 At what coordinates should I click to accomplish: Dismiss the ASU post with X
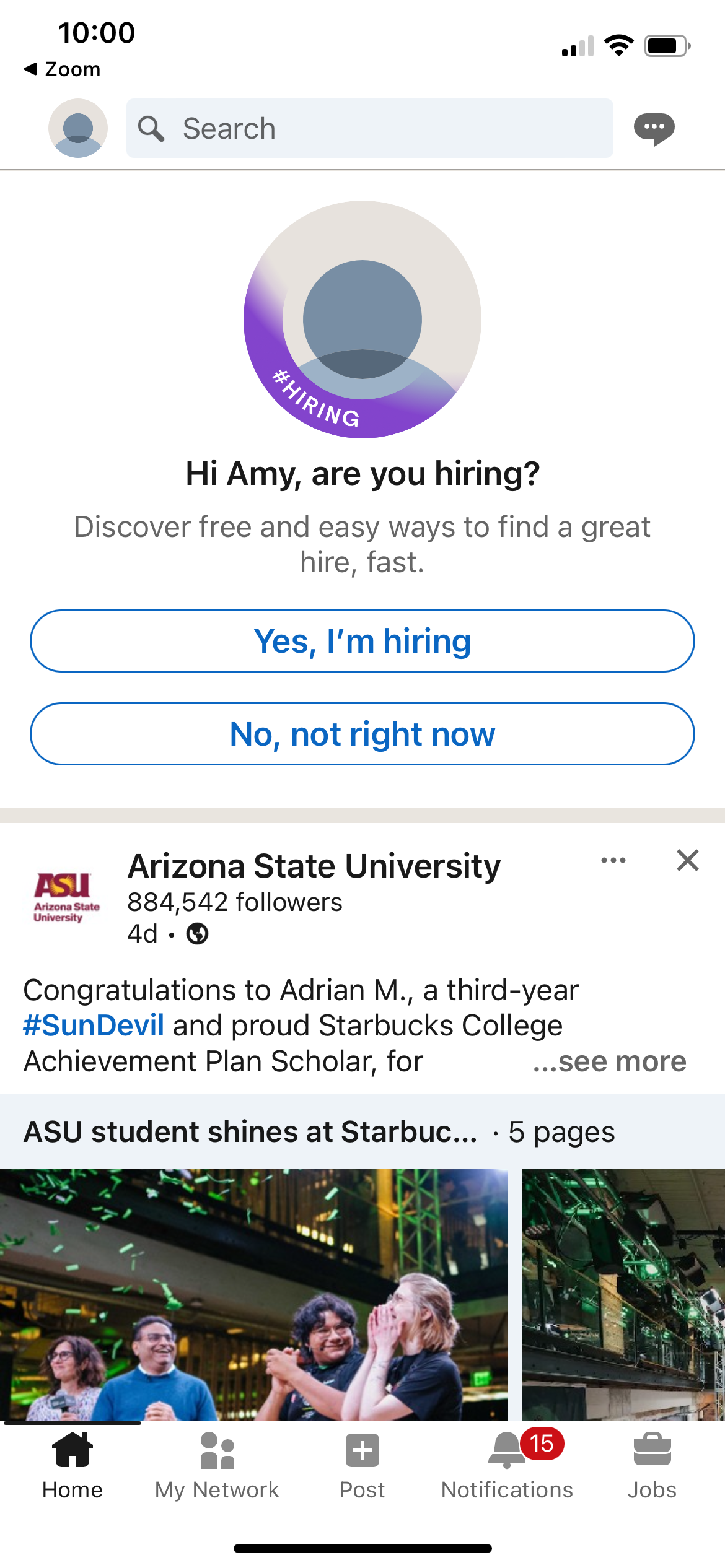(x=687, y=860)
